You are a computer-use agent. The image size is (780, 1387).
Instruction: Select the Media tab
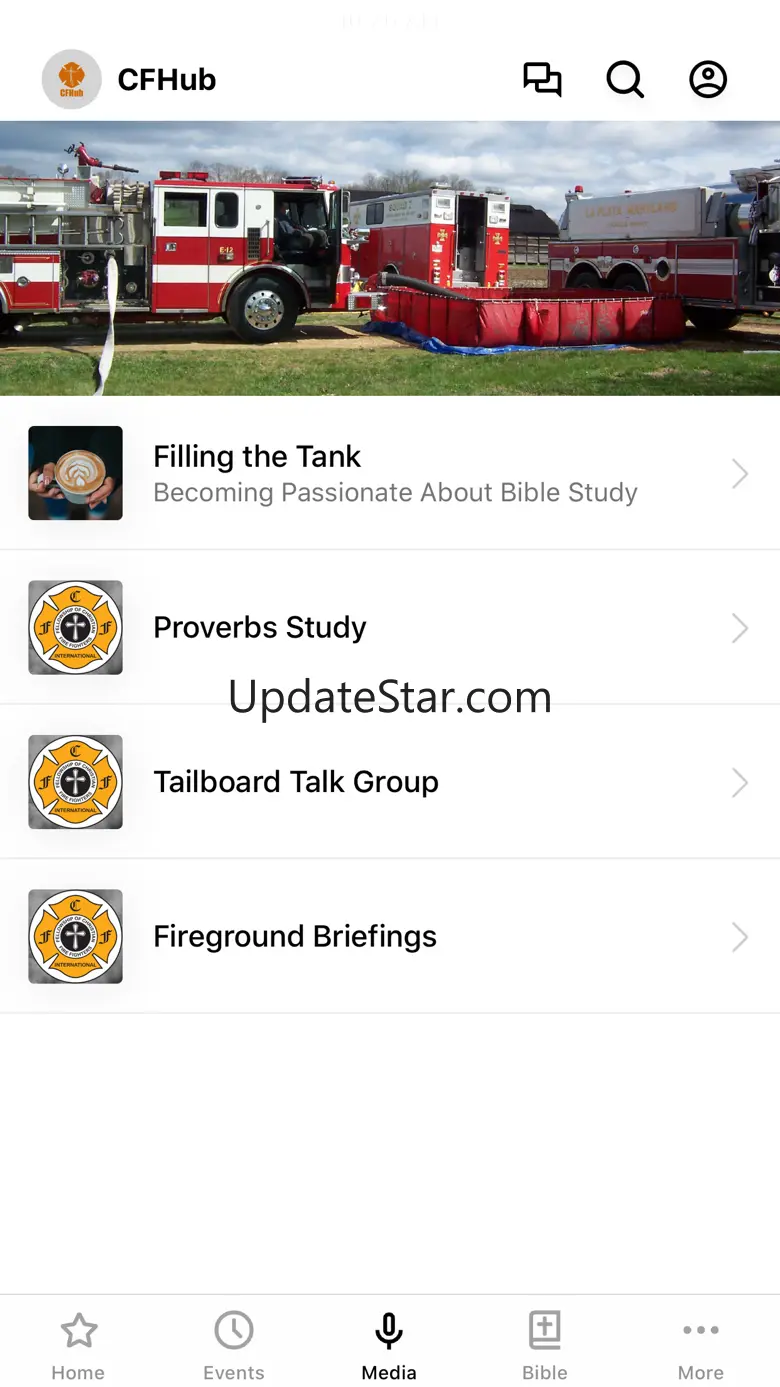(x=389, y=1345)
